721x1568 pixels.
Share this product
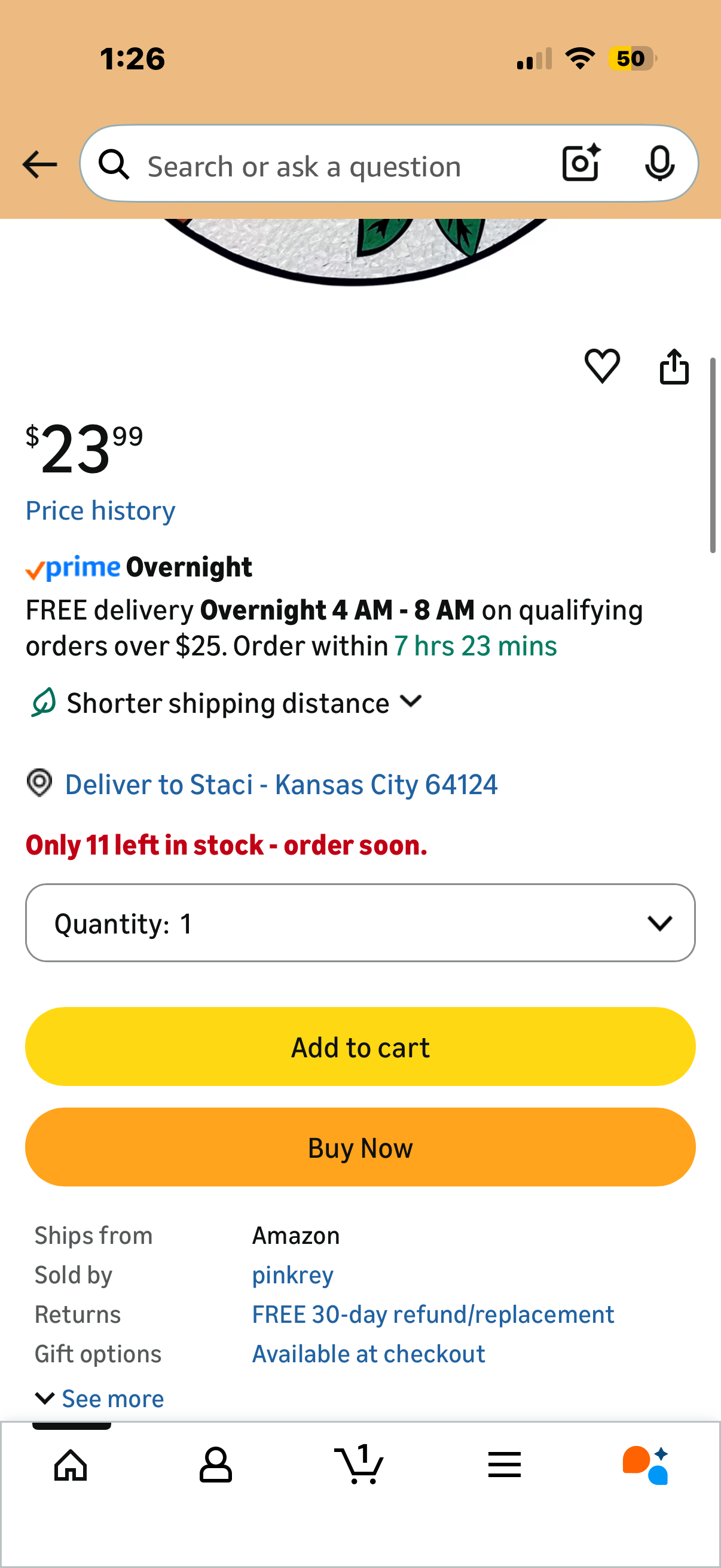[x=674, y=366]
